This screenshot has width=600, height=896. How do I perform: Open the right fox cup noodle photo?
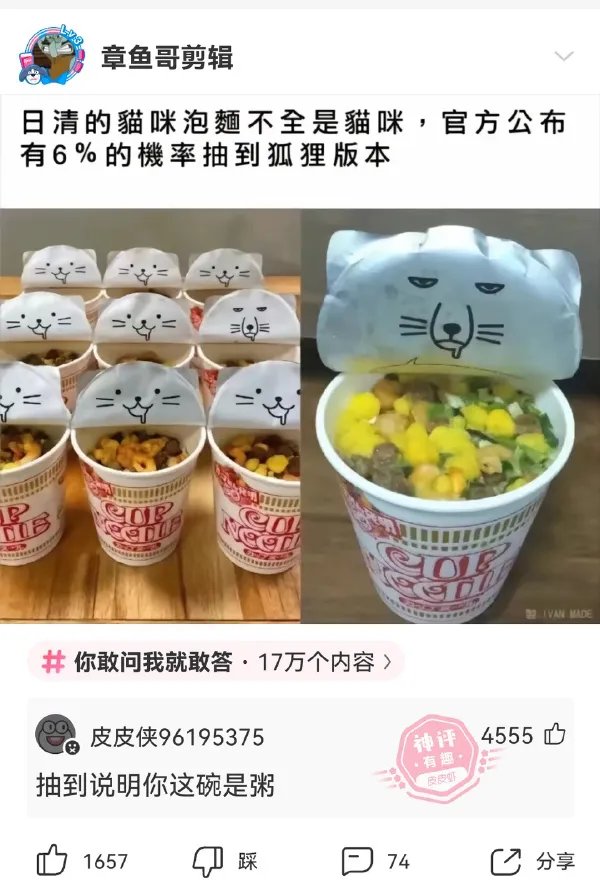pos(450,415)
